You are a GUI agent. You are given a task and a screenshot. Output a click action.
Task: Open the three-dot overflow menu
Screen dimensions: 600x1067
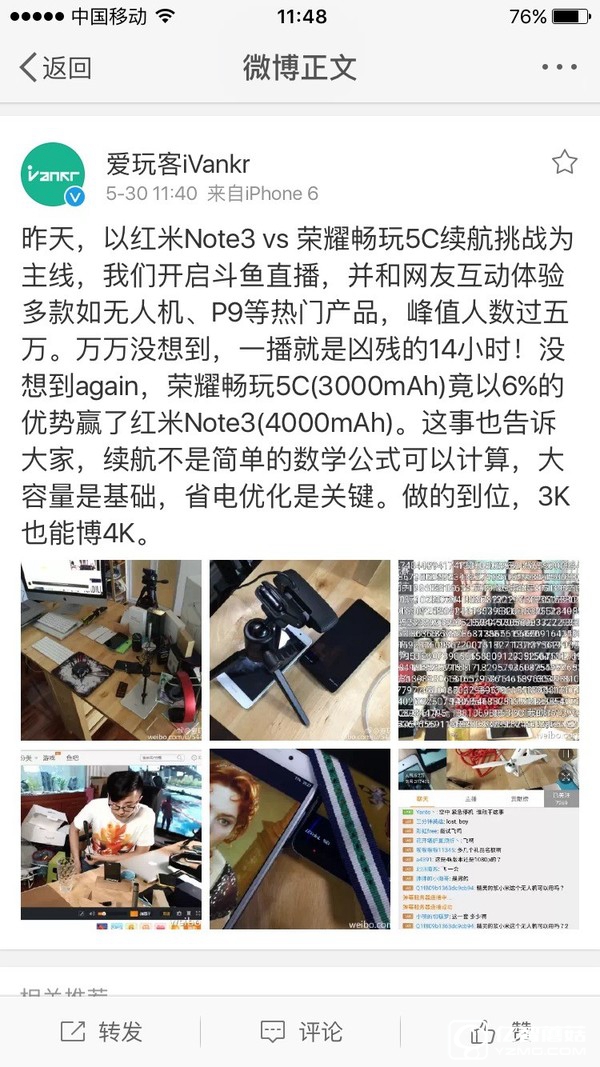[x=558, y=68]
